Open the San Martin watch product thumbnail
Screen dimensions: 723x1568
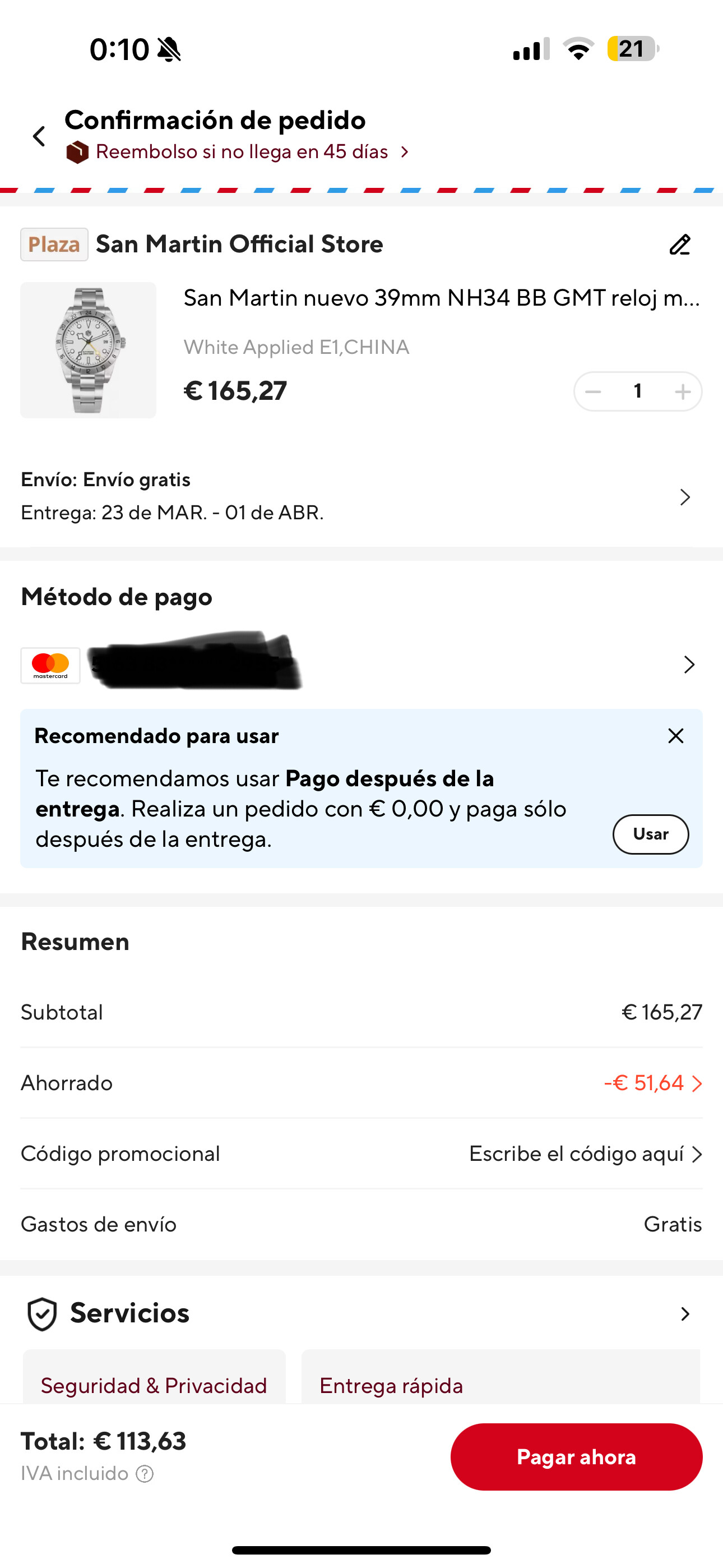[88, 350]
